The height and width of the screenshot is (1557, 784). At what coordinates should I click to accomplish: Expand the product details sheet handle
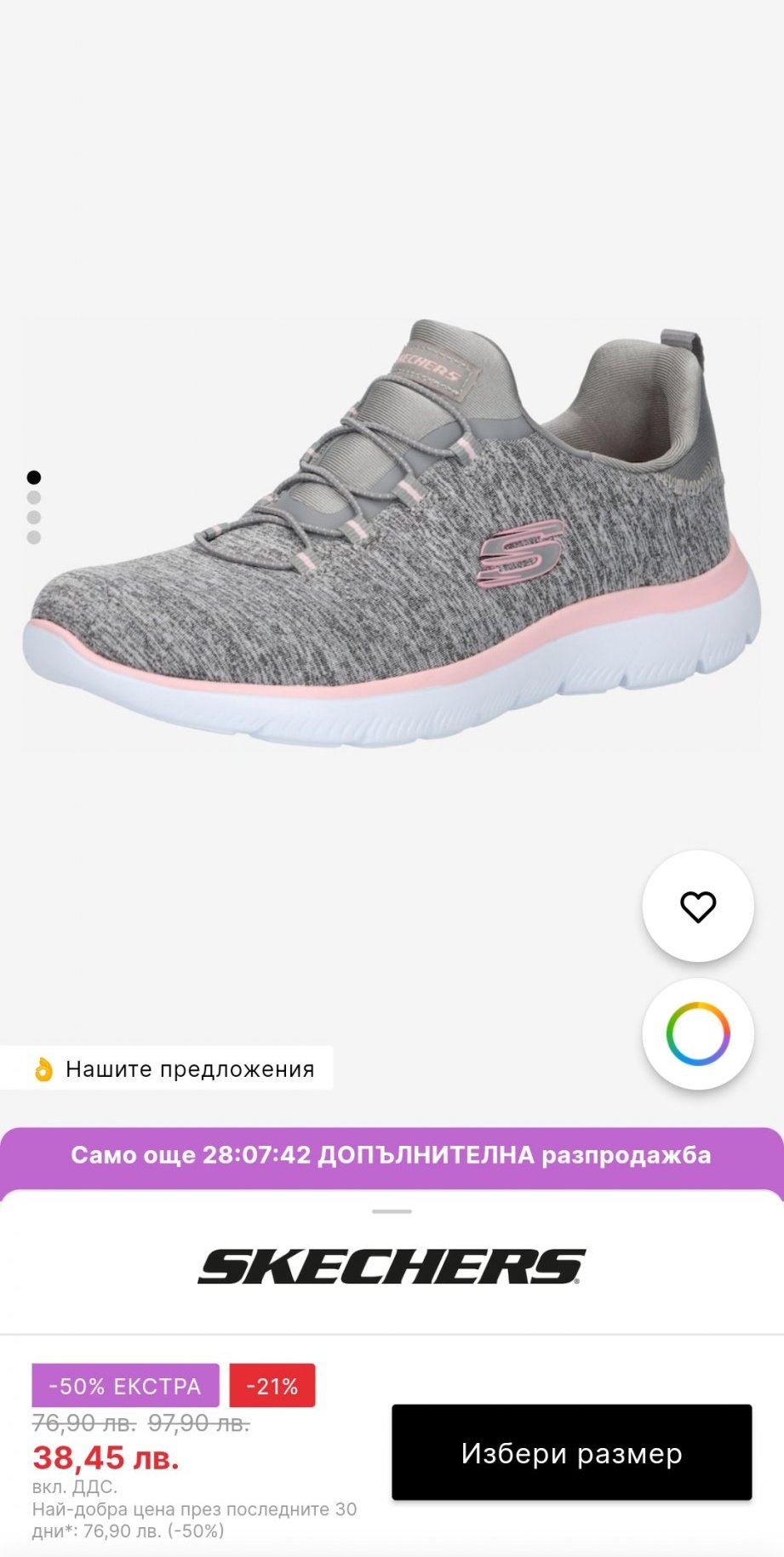[392, 1211]
